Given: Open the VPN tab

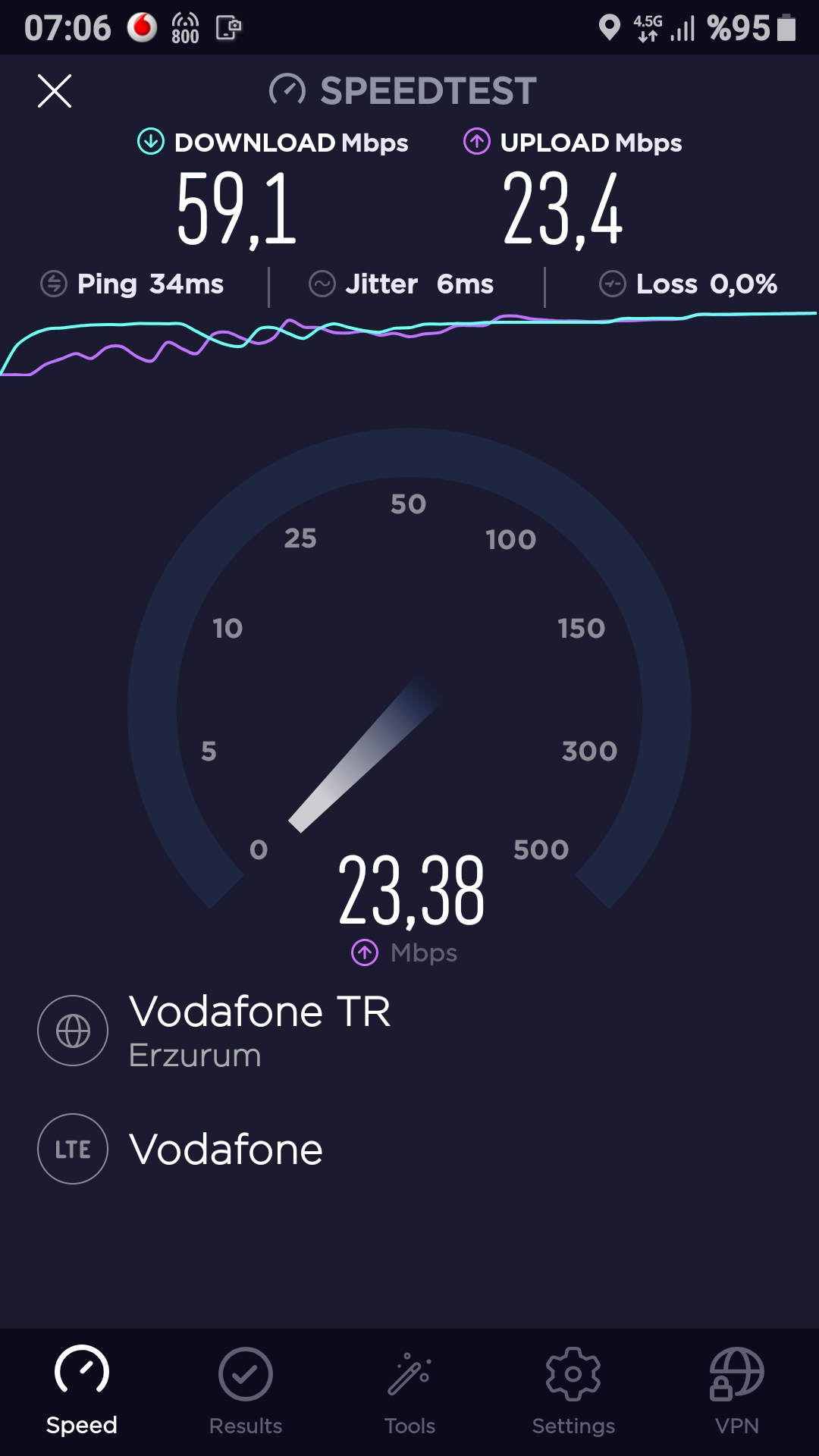Looking at the screenshot, I should click(x=737, y=1392).
